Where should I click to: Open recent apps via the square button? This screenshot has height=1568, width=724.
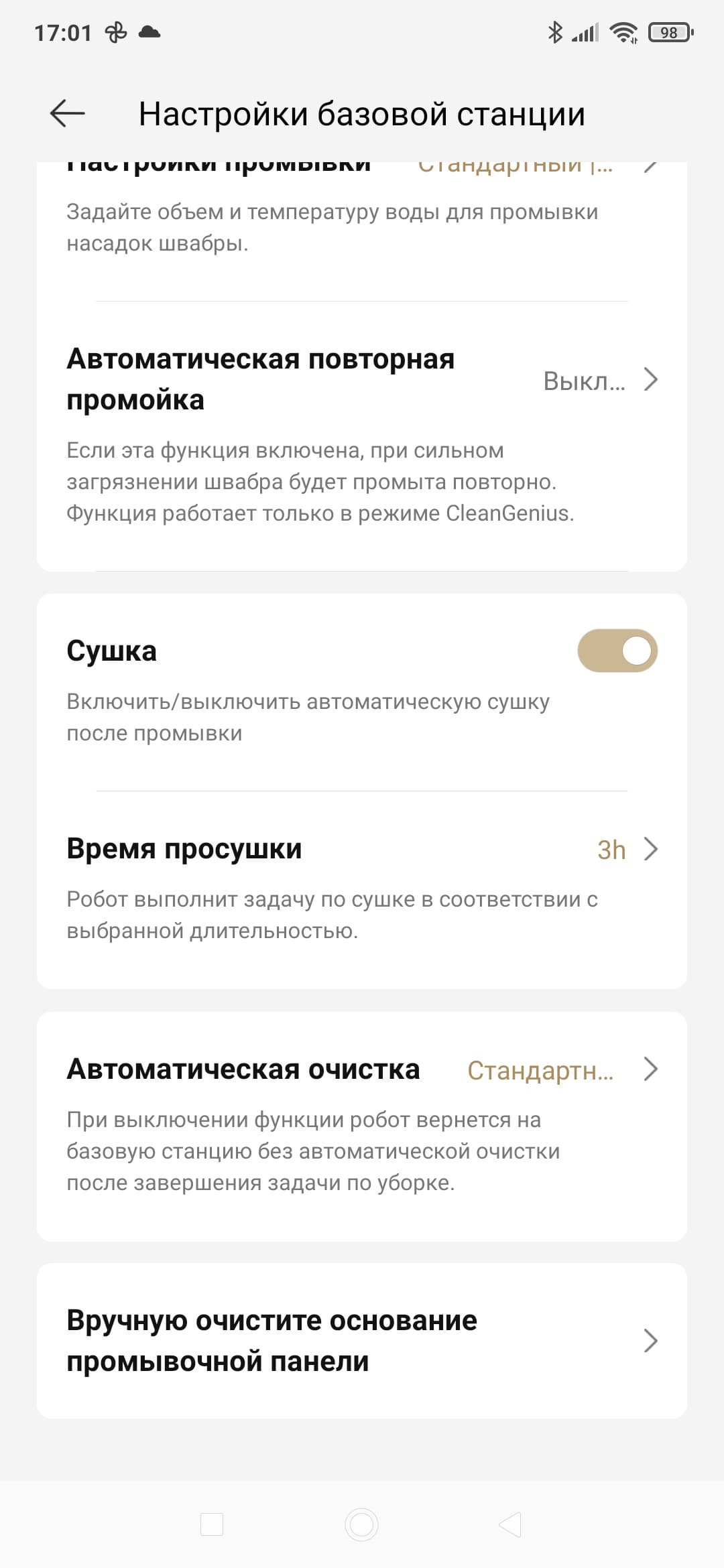click(x=212, y=1524)
